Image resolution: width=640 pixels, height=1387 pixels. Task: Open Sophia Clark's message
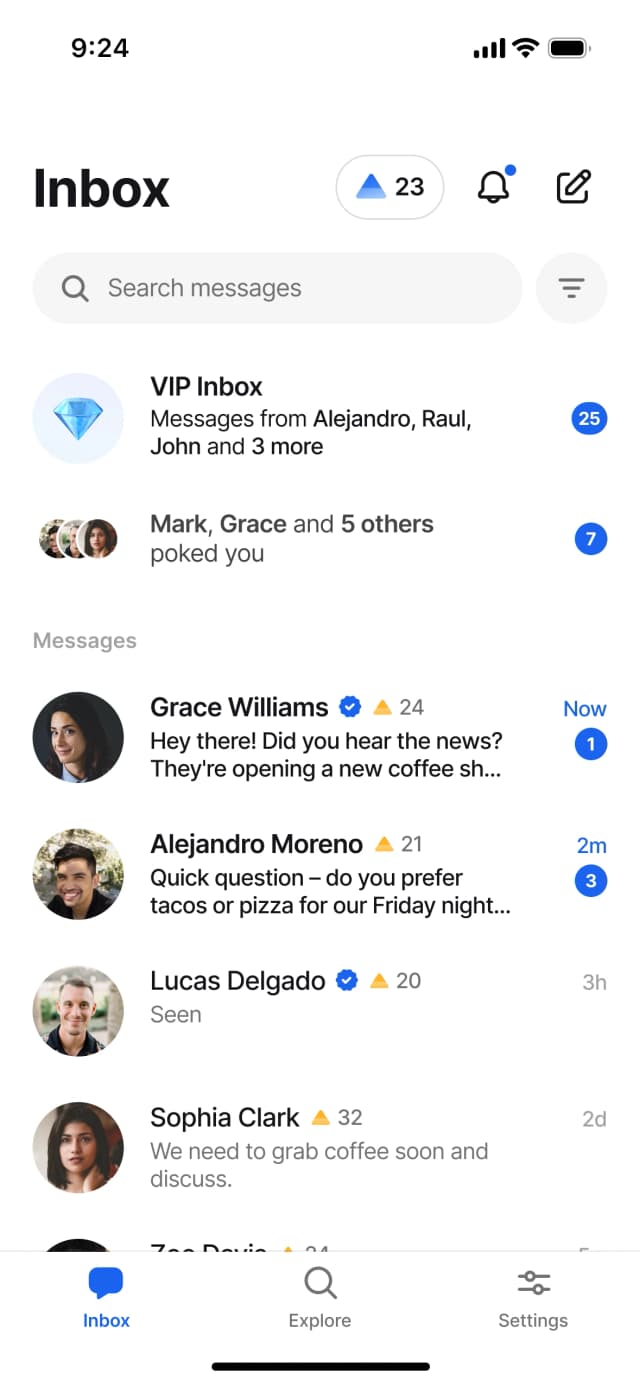click(x=320, y=1147)
